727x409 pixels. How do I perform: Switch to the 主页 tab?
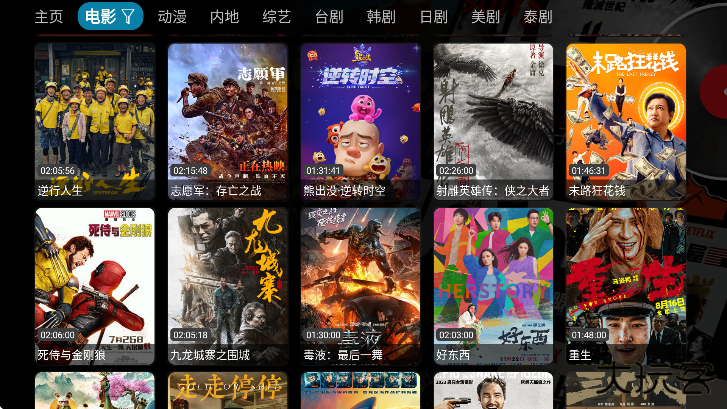point(49,17)
